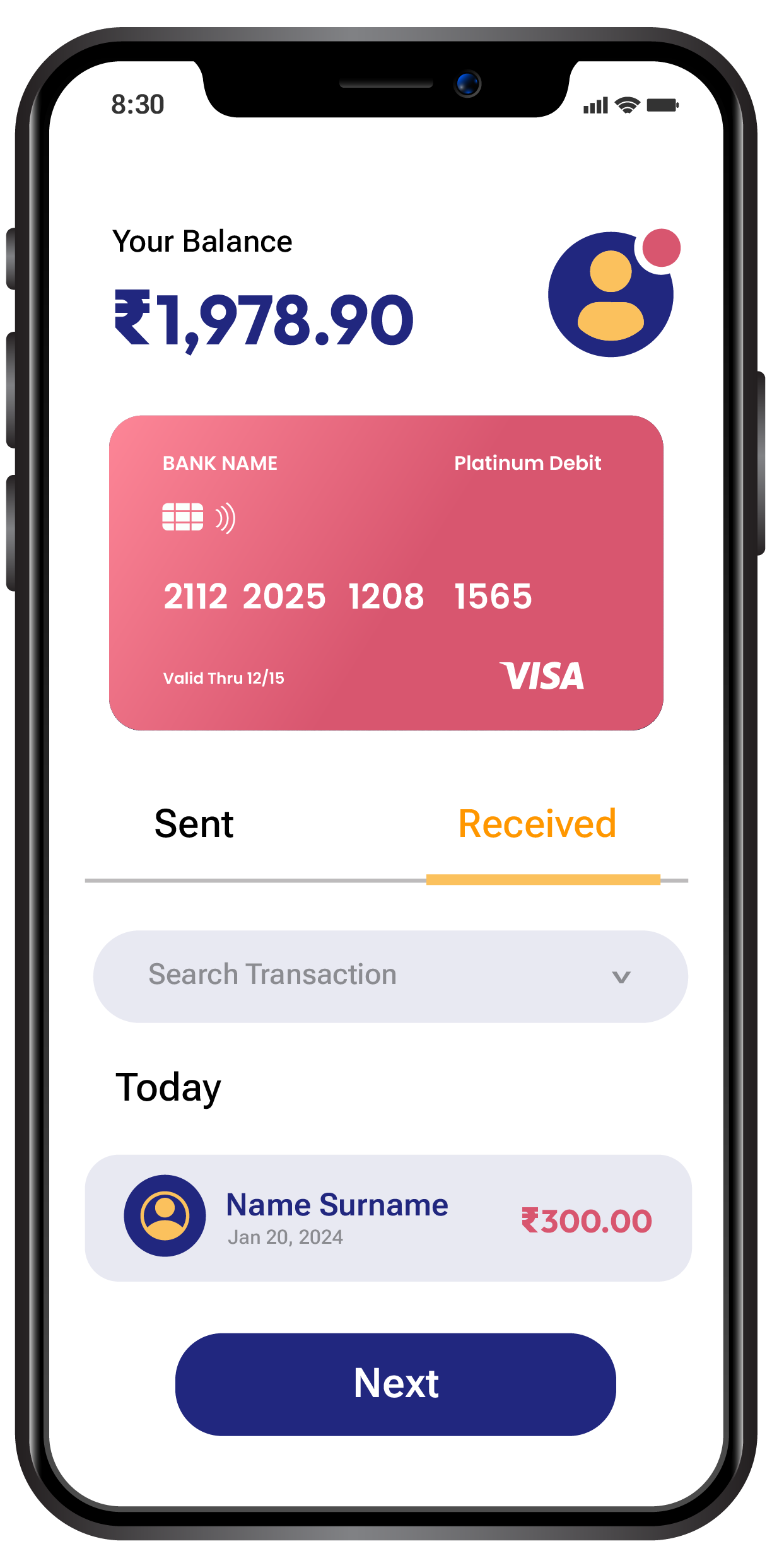Select the Received tab
The width and height of the screenshot is (772, 1568).
pyautogui.click(x=537, y=824)
